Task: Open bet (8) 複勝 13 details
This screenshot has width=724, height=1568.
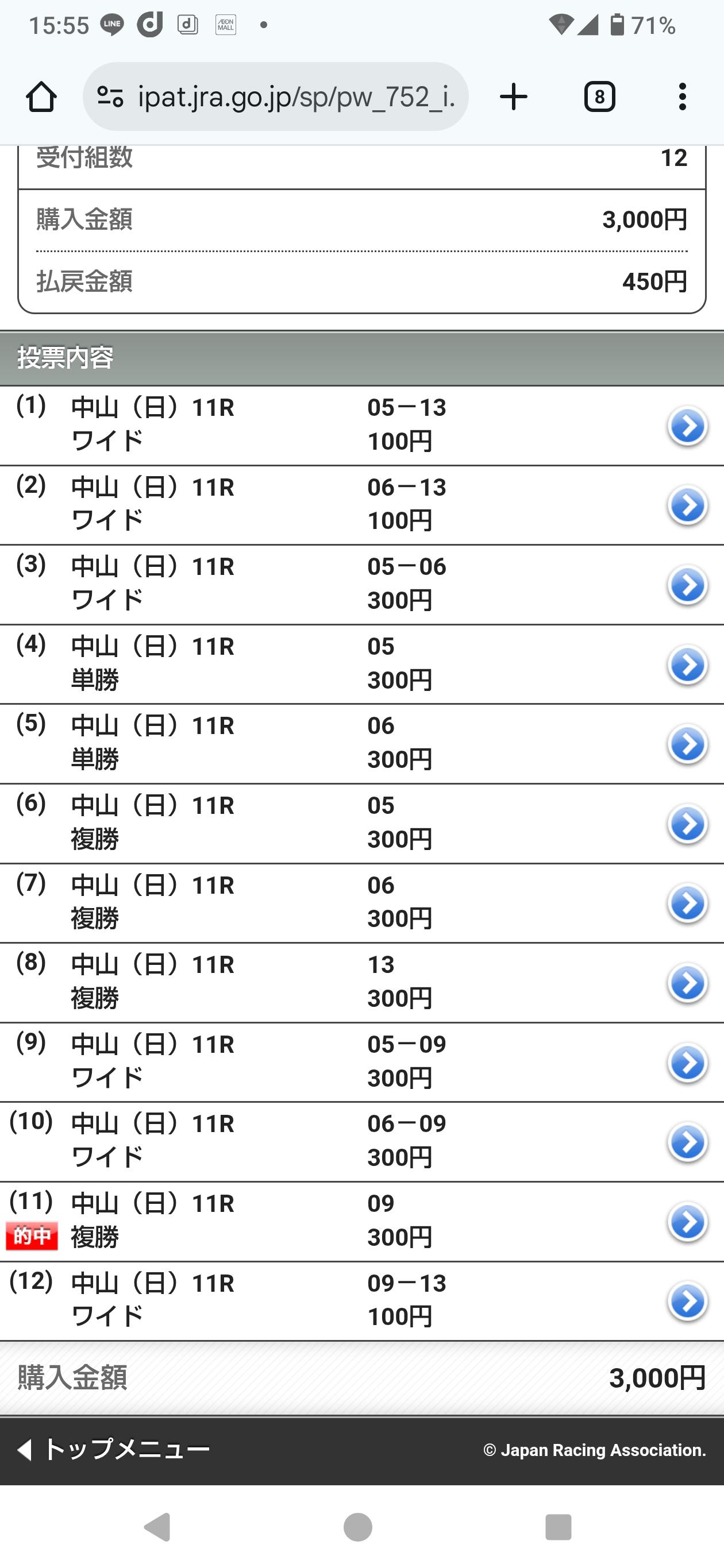Action: [687, 983]
